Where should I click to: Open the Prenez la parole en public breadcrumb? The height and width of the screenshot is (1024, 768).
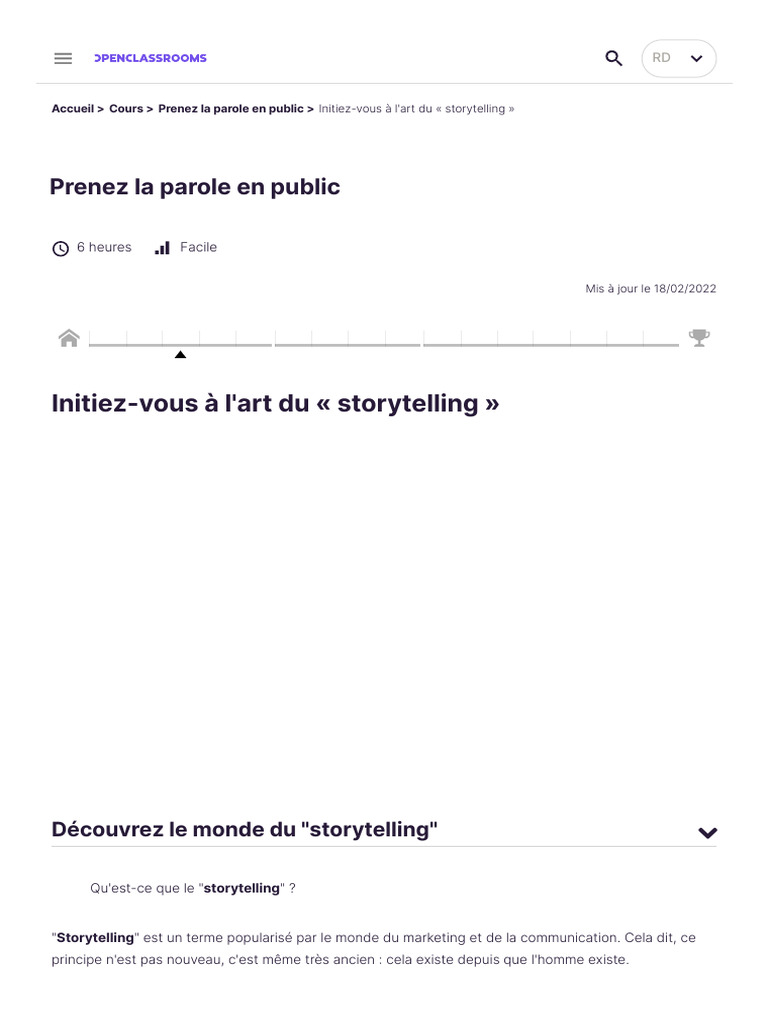[x=231, y=108]
